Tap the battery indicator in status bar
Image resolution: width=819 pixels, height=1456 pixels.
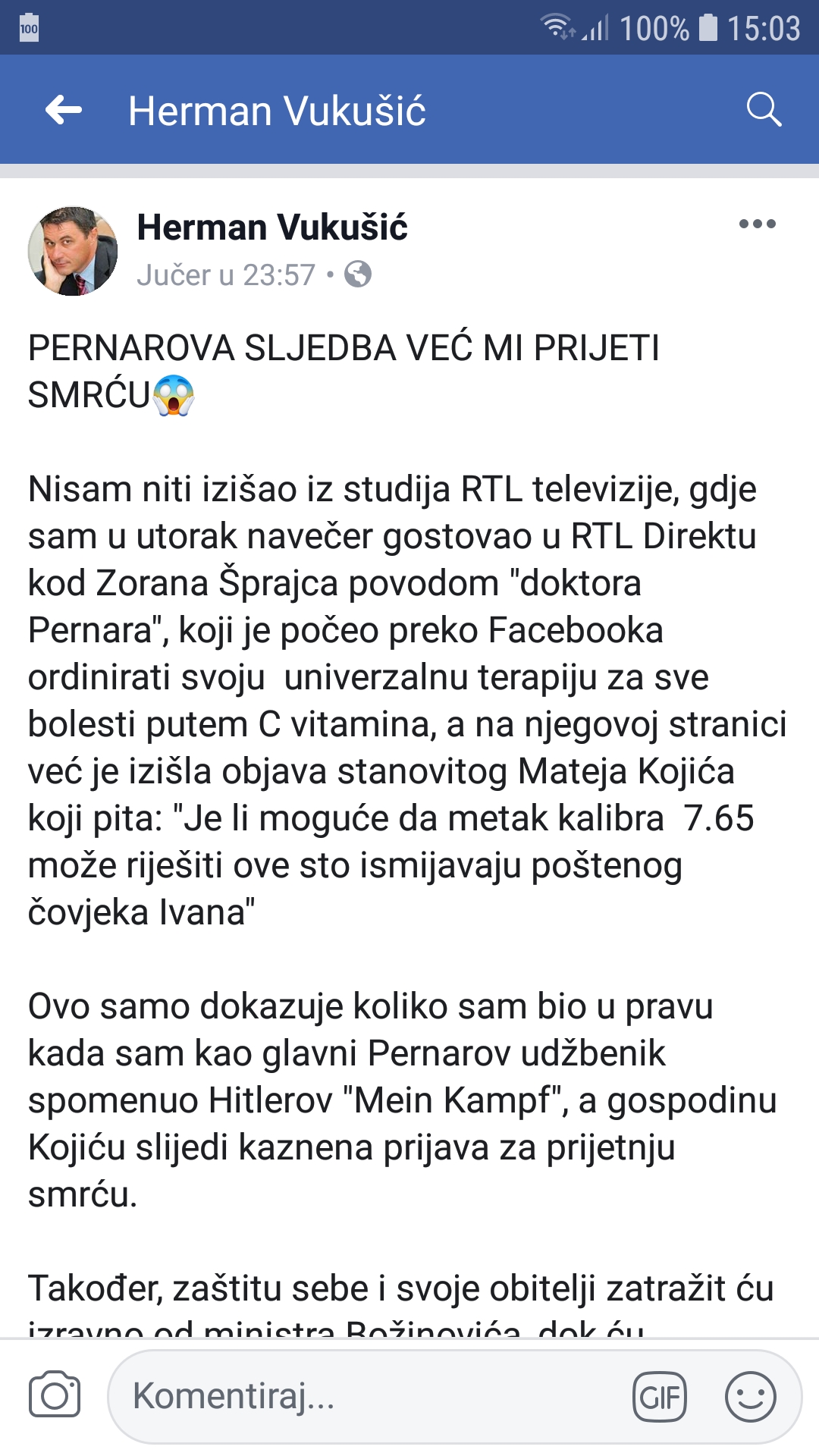coord(706,25)
